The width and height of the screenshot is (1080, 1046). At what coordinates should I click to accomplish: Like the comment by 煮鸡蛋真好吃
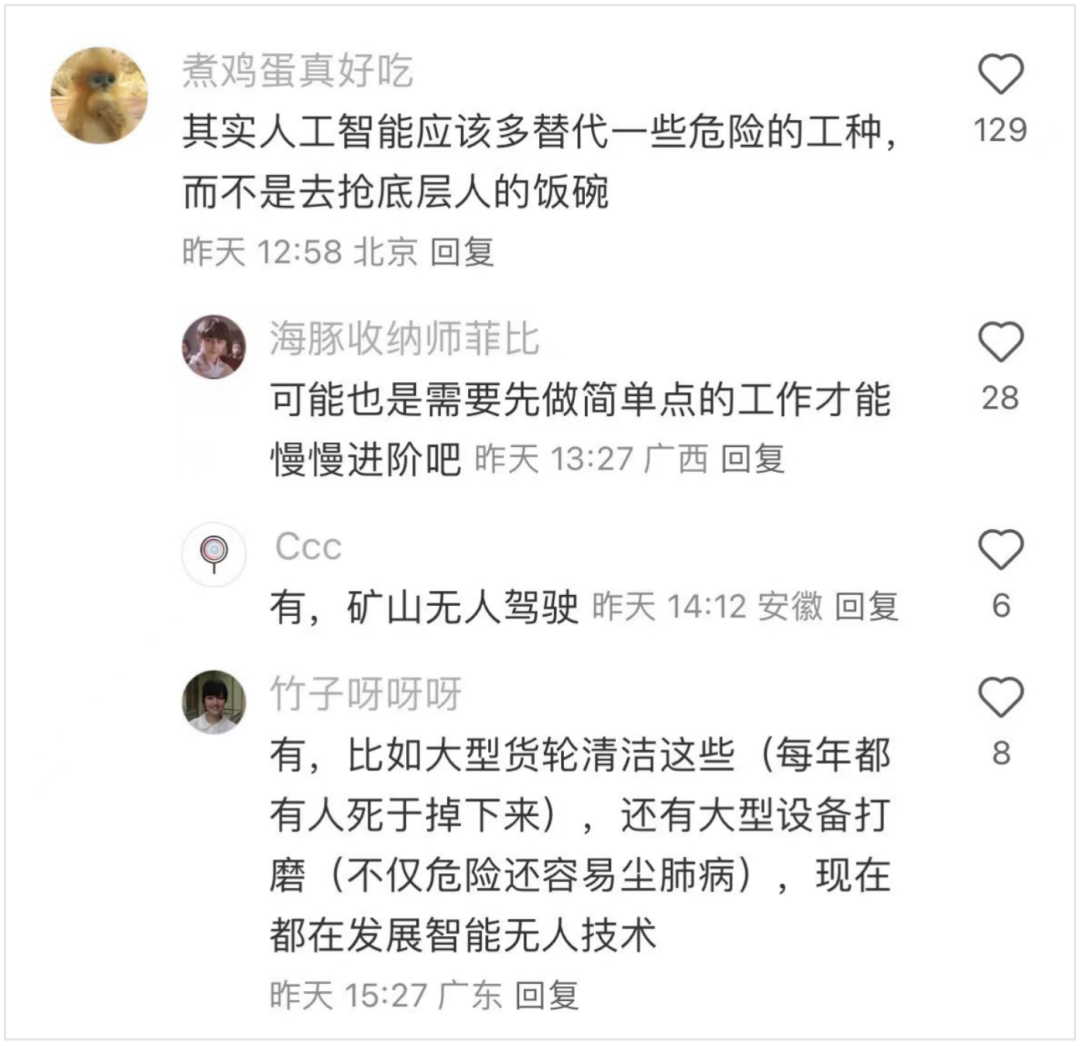(x=1000, y=76)
